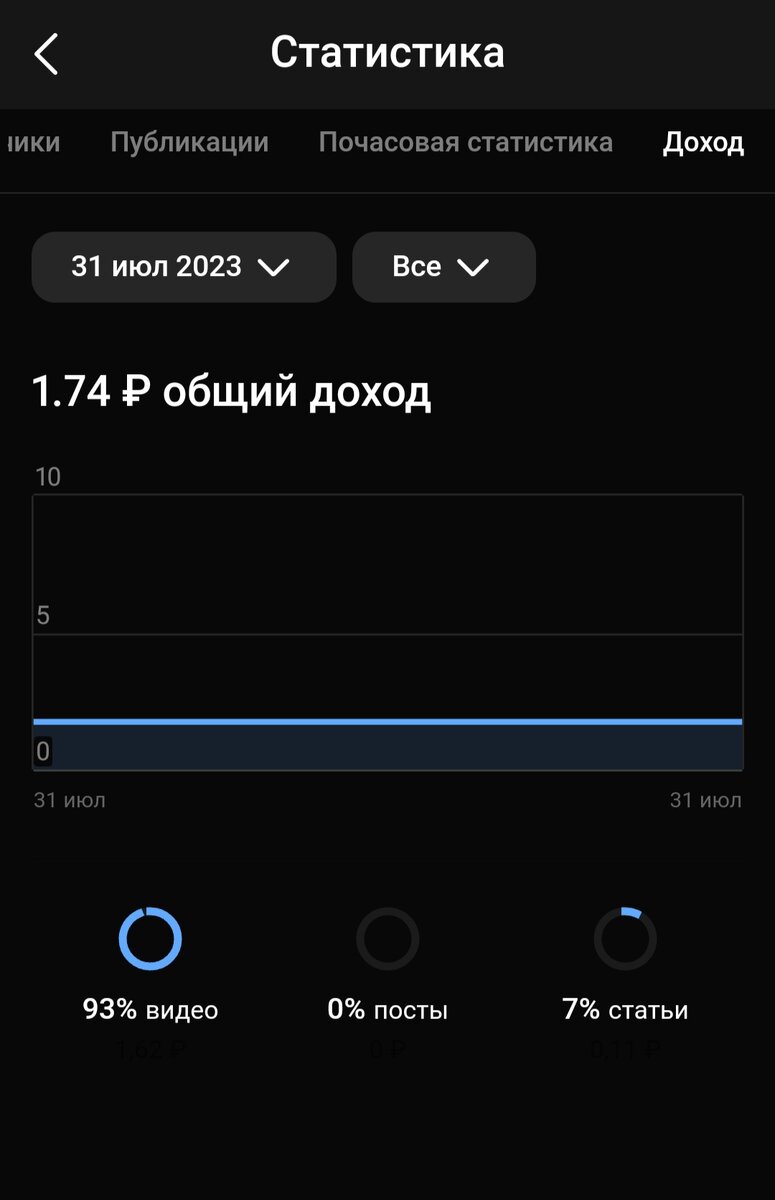Viewport: 775px width, 1200px height.
Task: Select the articles donut chart
Action: (x=625, y=938)
